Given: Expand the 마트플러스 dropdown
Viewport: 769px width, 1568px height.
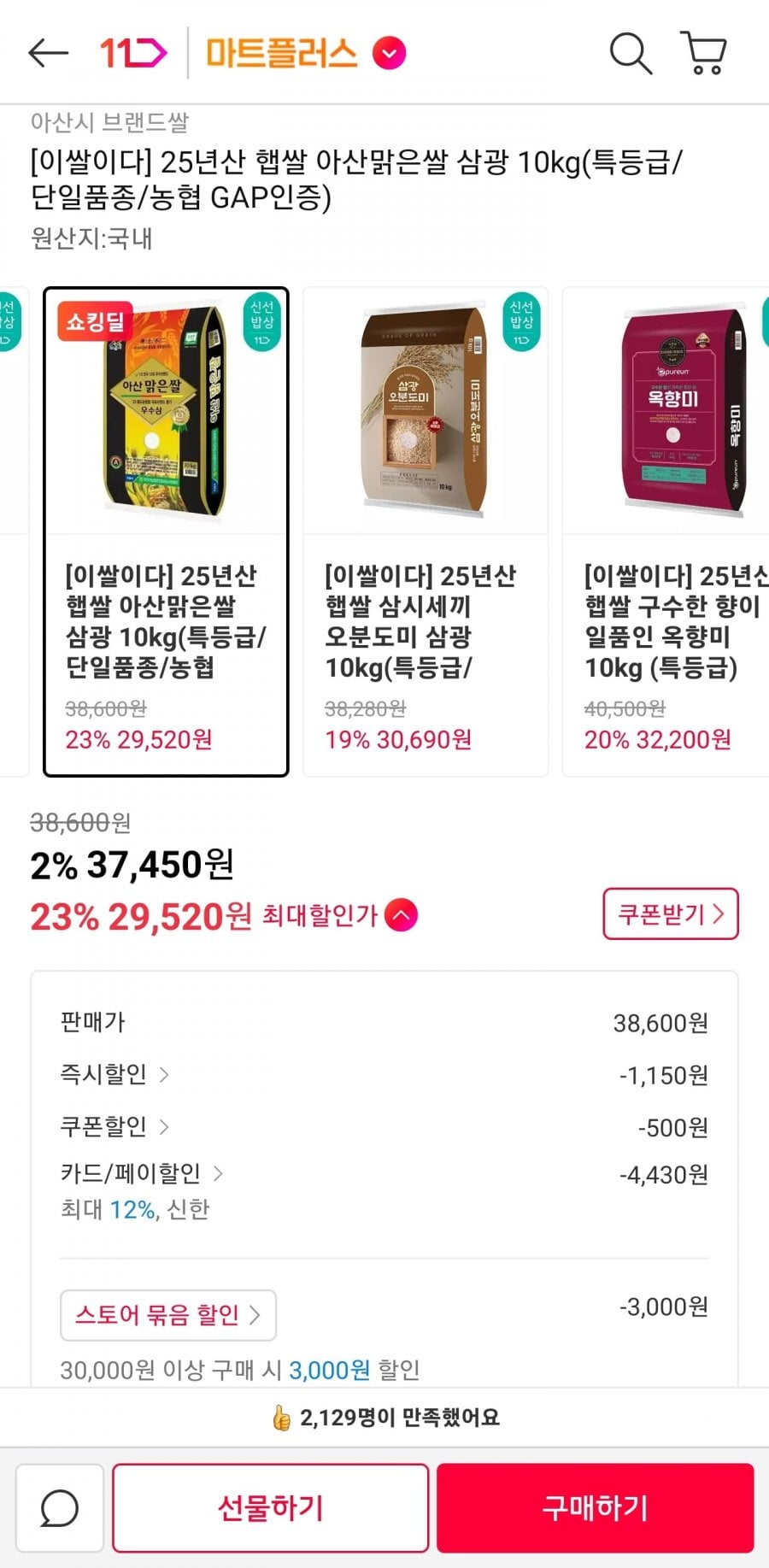Looking at the screenshot, I should pos(390,53).
